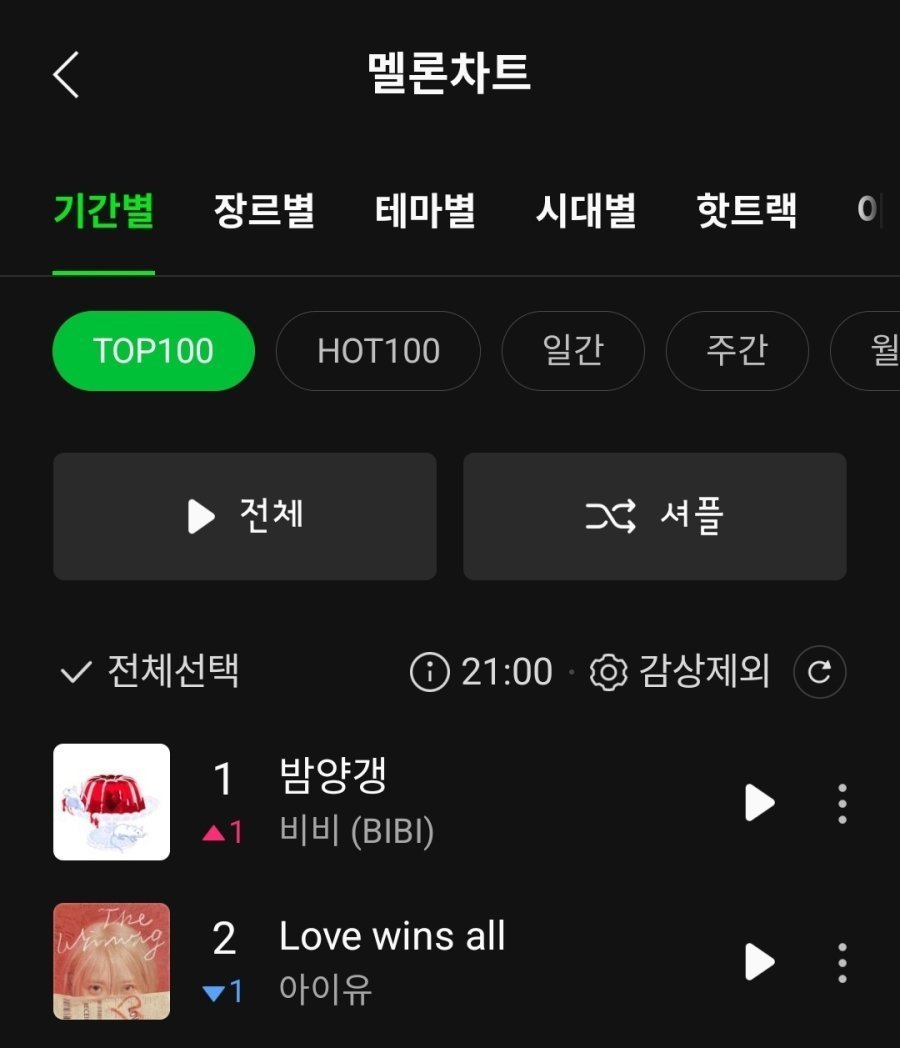This screenshot has width=900, height=1048.
Task: Show the 일간 chart
Action: click(x=573, y=351)
